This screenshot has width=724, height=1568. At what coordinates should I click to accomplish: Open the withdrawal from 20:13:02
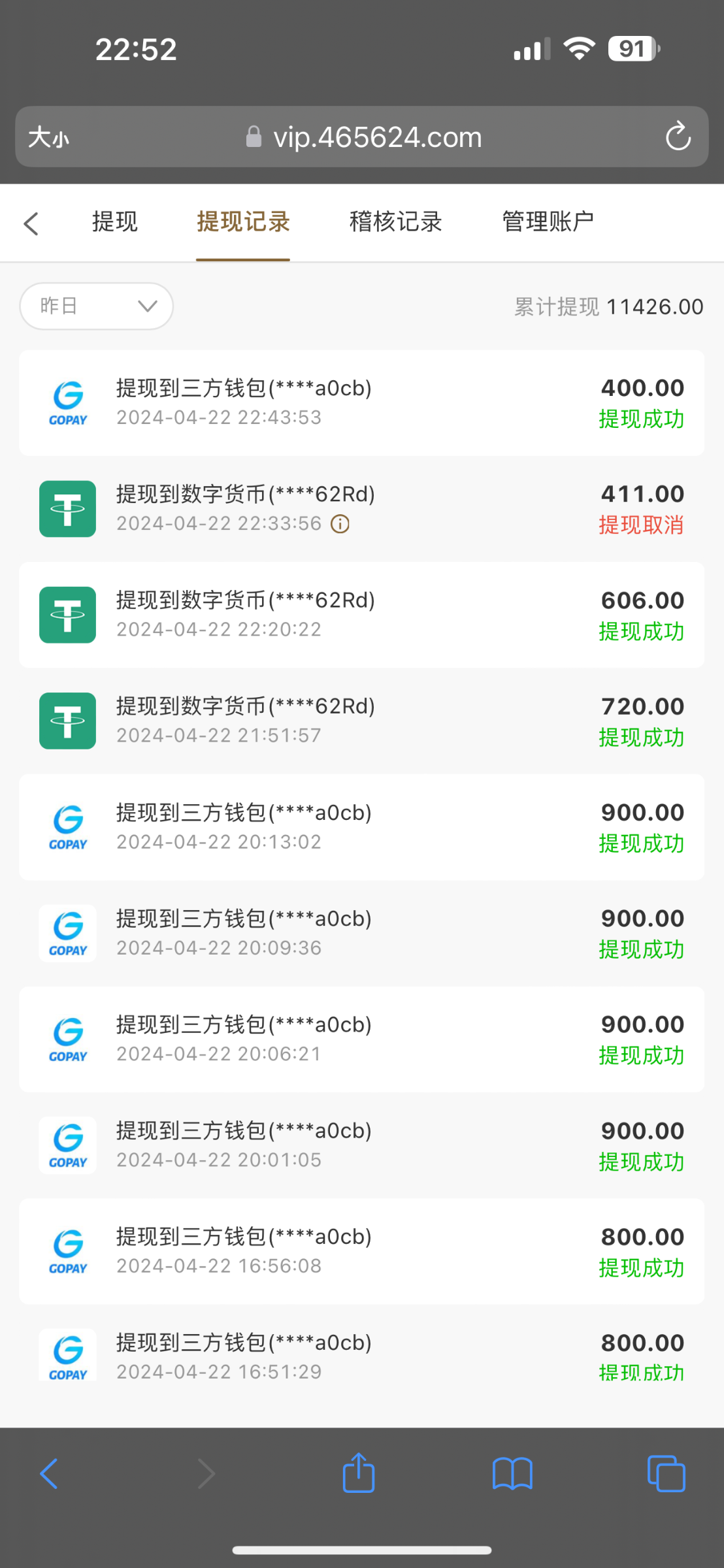click(361, 827)
